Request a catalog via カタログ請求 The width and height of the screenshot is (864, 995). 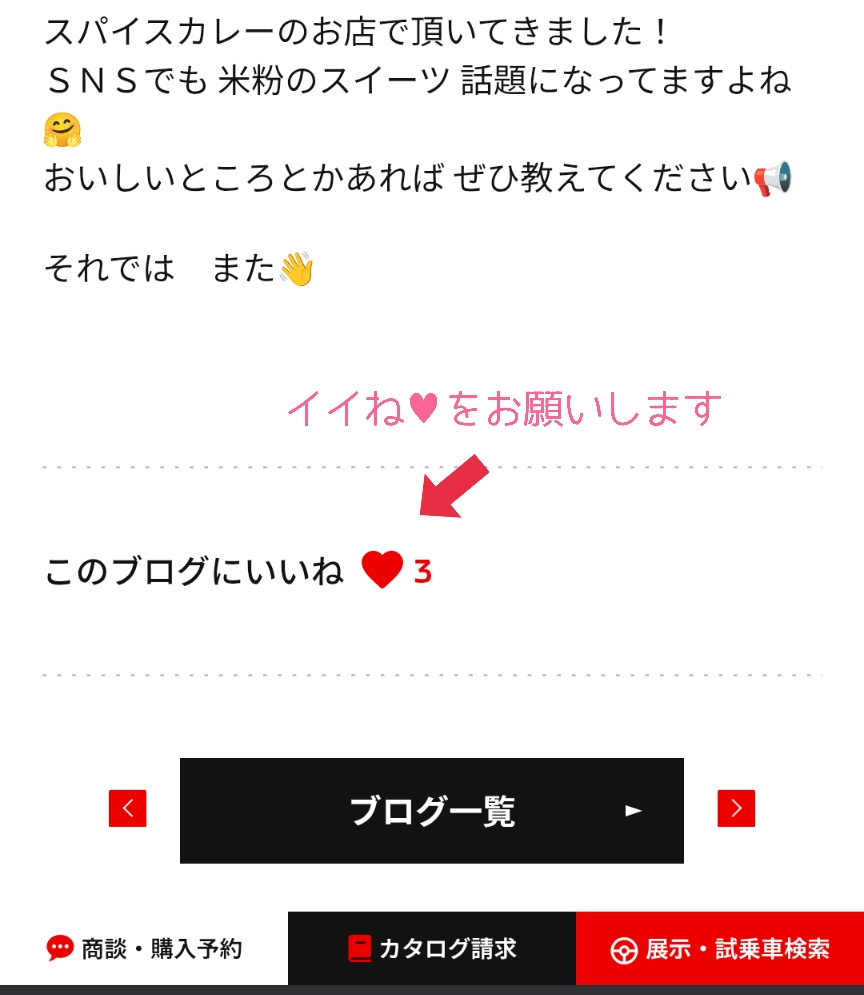point(432,948)
